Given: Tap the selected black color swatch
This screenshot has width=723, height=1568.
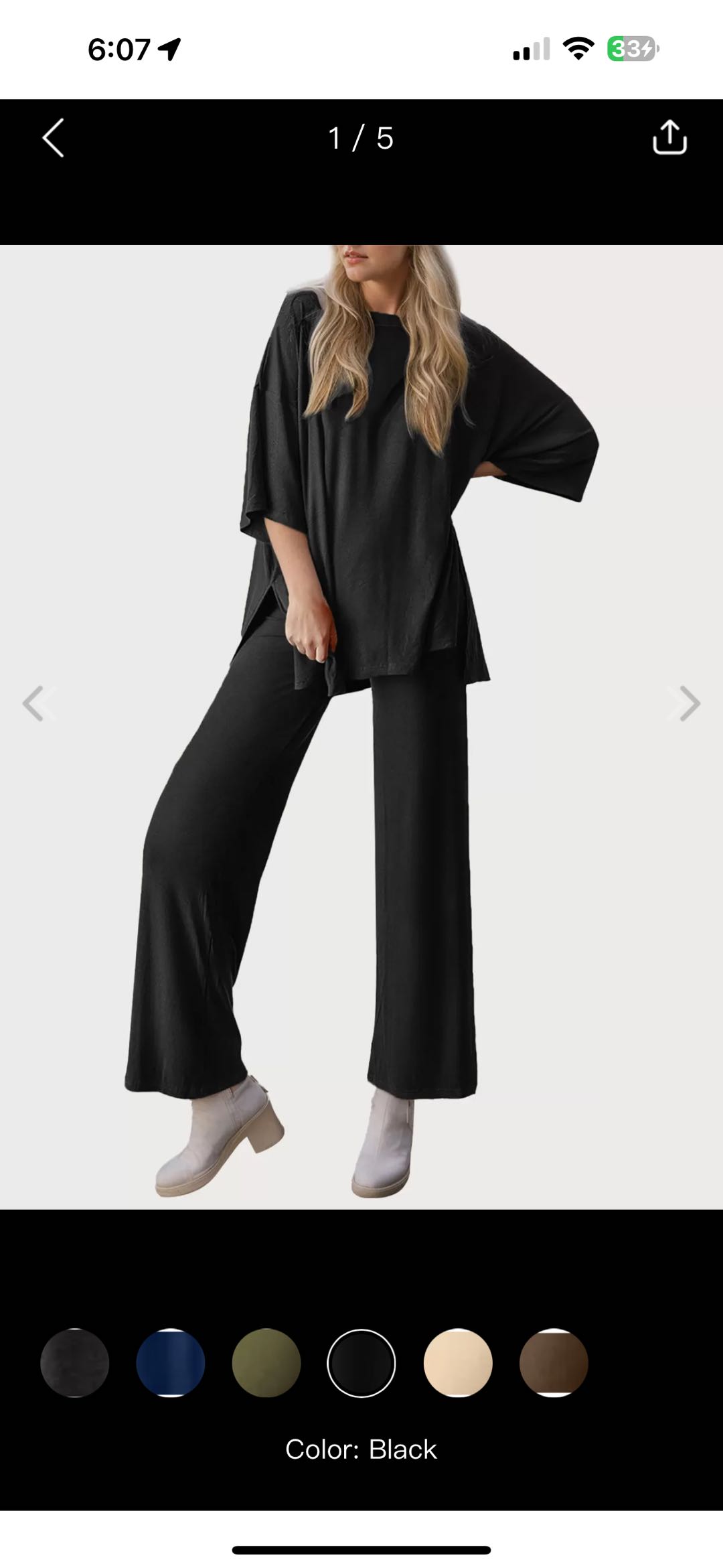Looking at the screenshot, I should click(361, 1363).
